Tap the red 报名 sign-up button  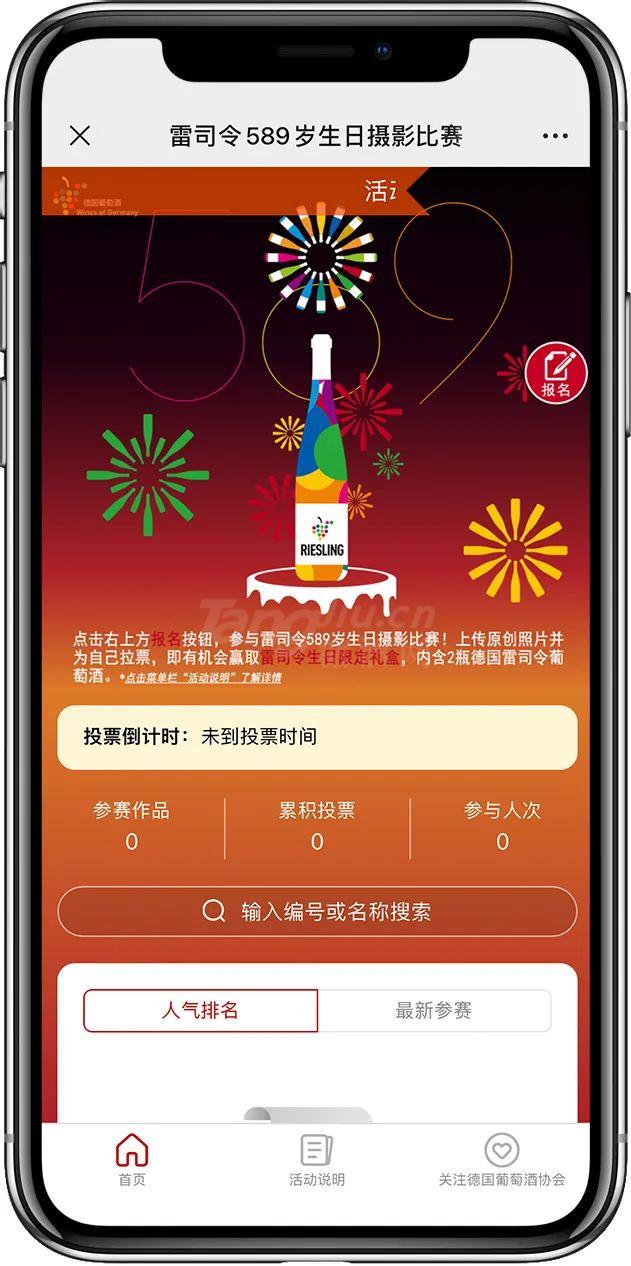point(556,373)
